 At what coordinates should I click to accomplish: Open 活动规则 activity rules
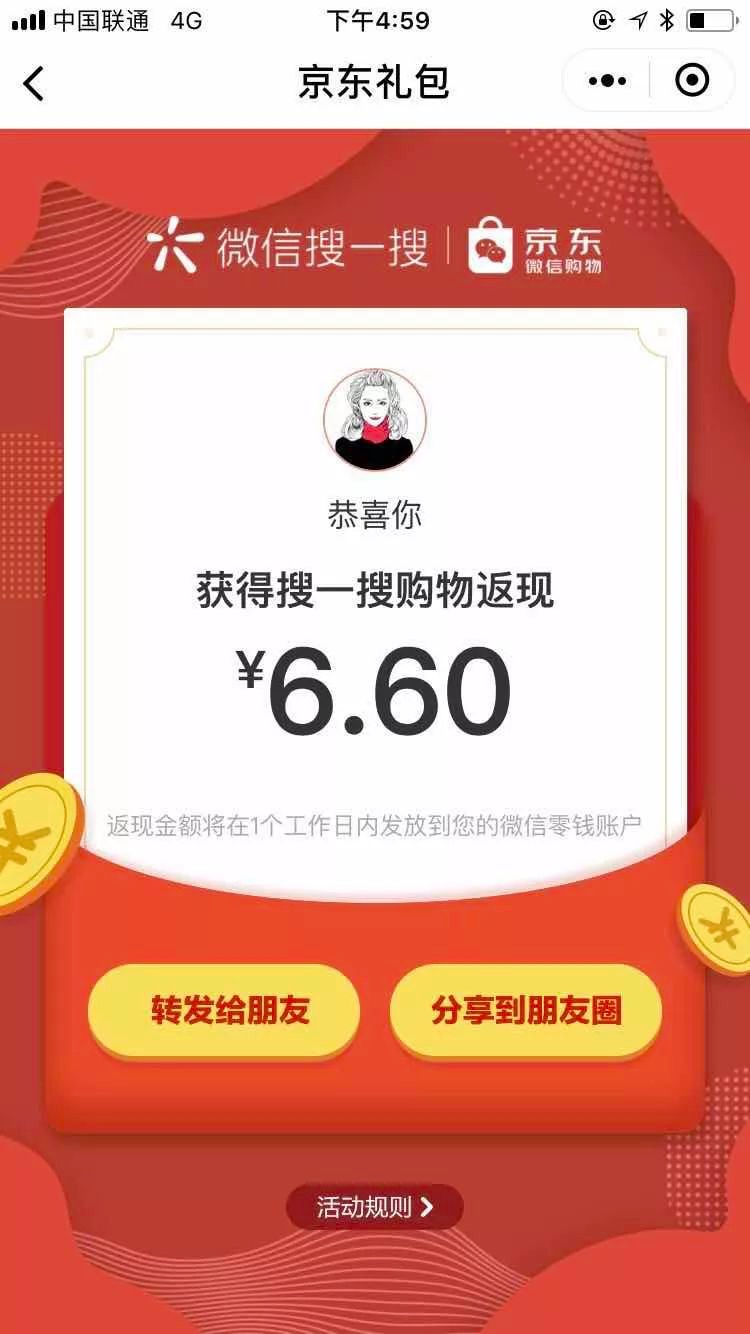(x=375, y=1207)
